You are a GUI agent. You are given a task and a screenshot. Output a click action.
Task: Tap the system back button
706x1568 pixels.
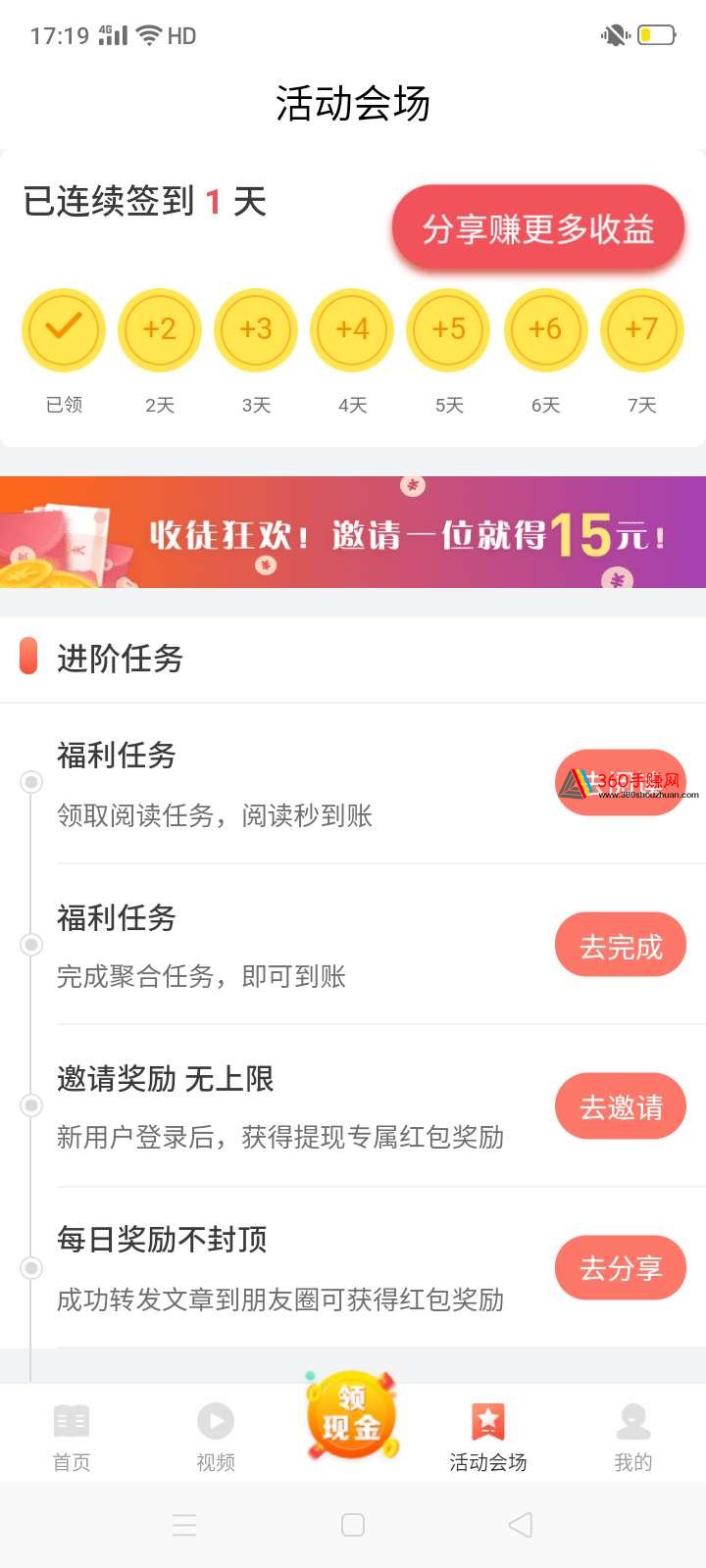tap(521, 1524)
